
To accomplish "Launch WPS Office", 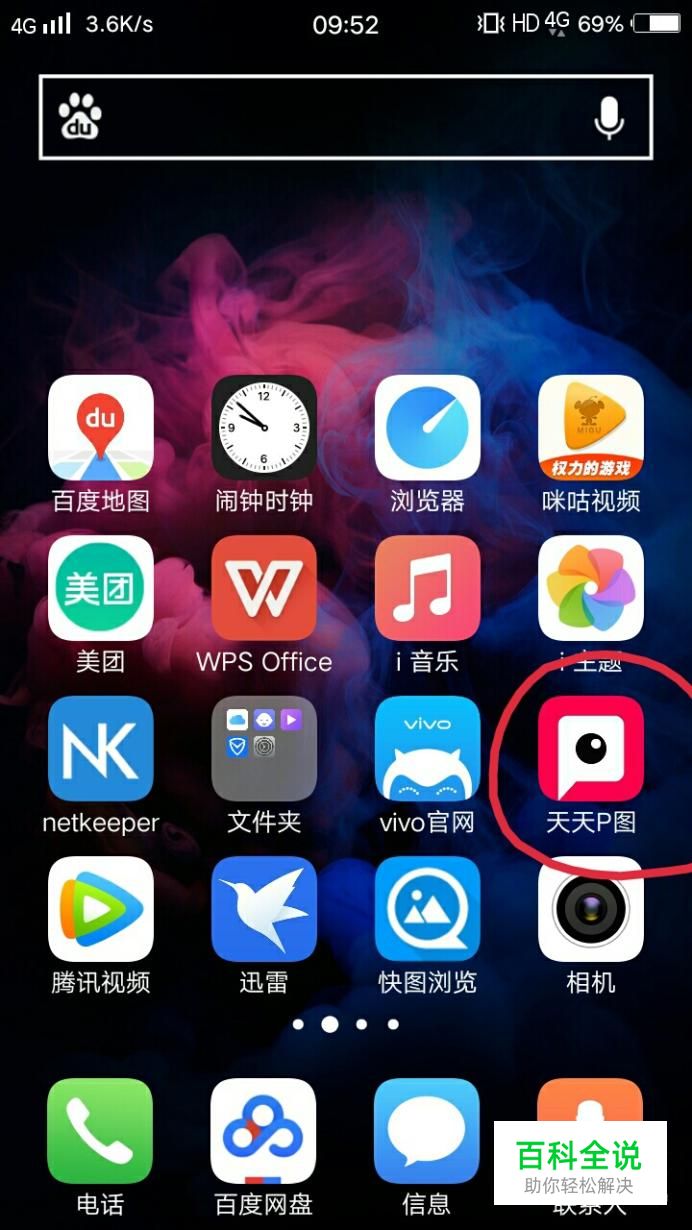I will (x=264, y=588).
